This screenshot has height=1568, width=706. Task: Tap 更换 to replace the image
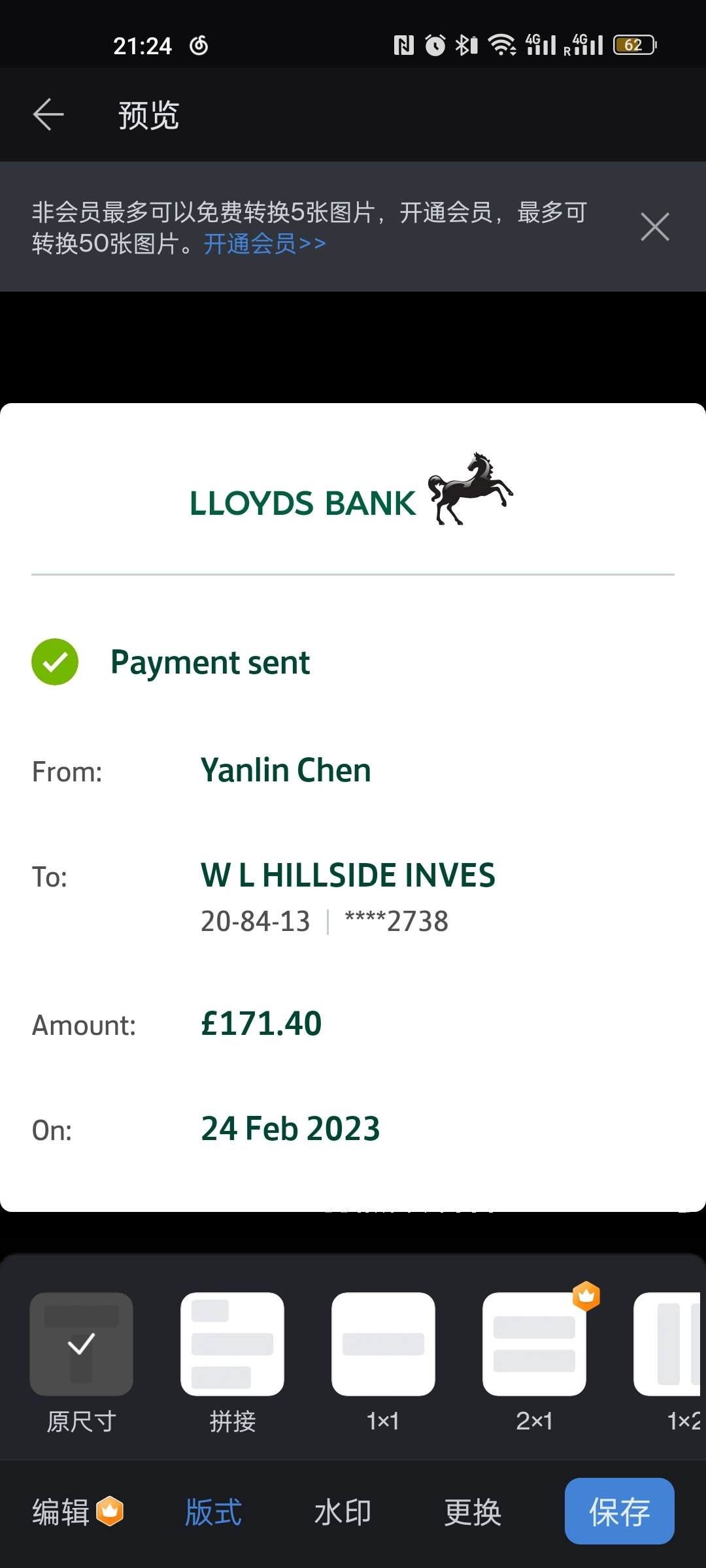(473, 1512)
